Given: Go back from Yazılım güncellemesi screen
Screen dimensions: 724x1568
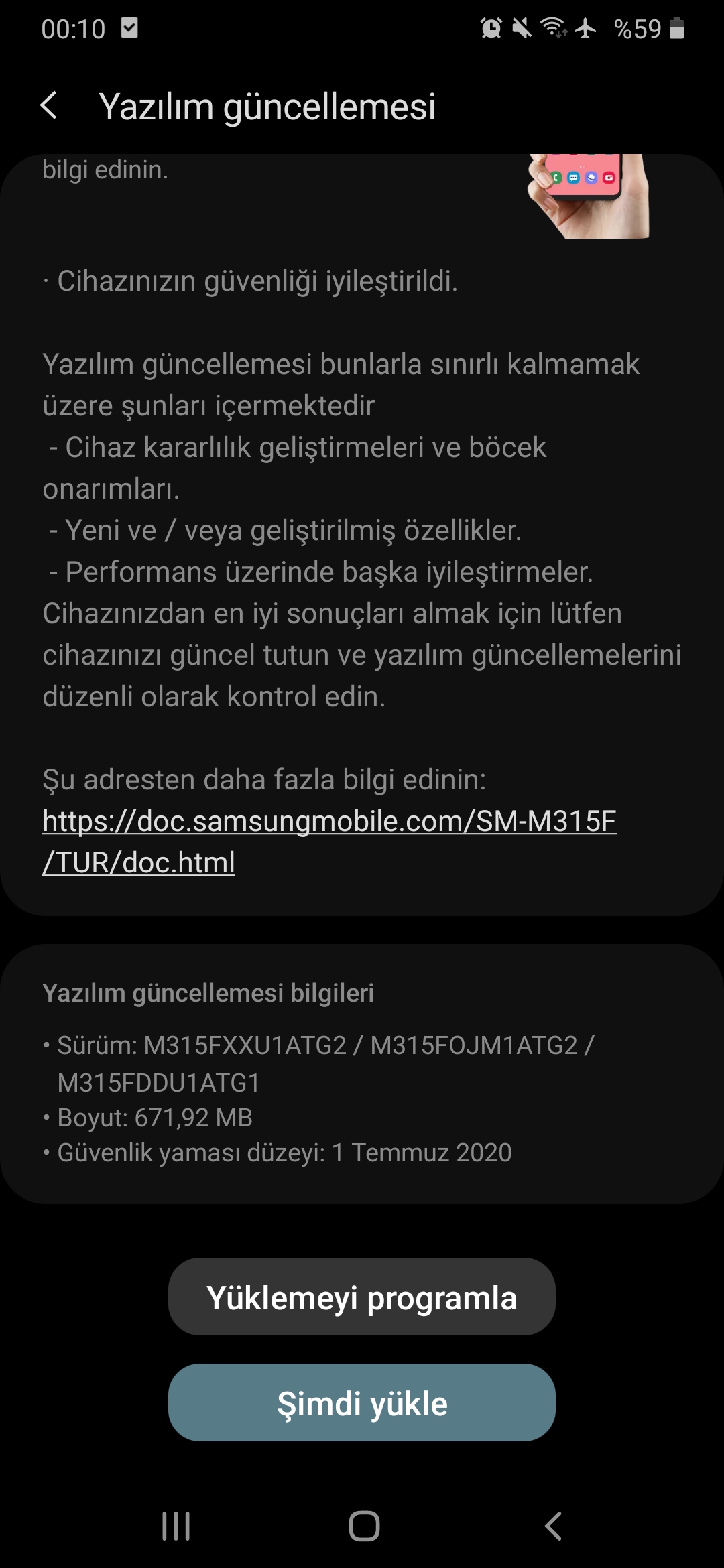Looking at the screenshot, I should (x=49, y=106).
